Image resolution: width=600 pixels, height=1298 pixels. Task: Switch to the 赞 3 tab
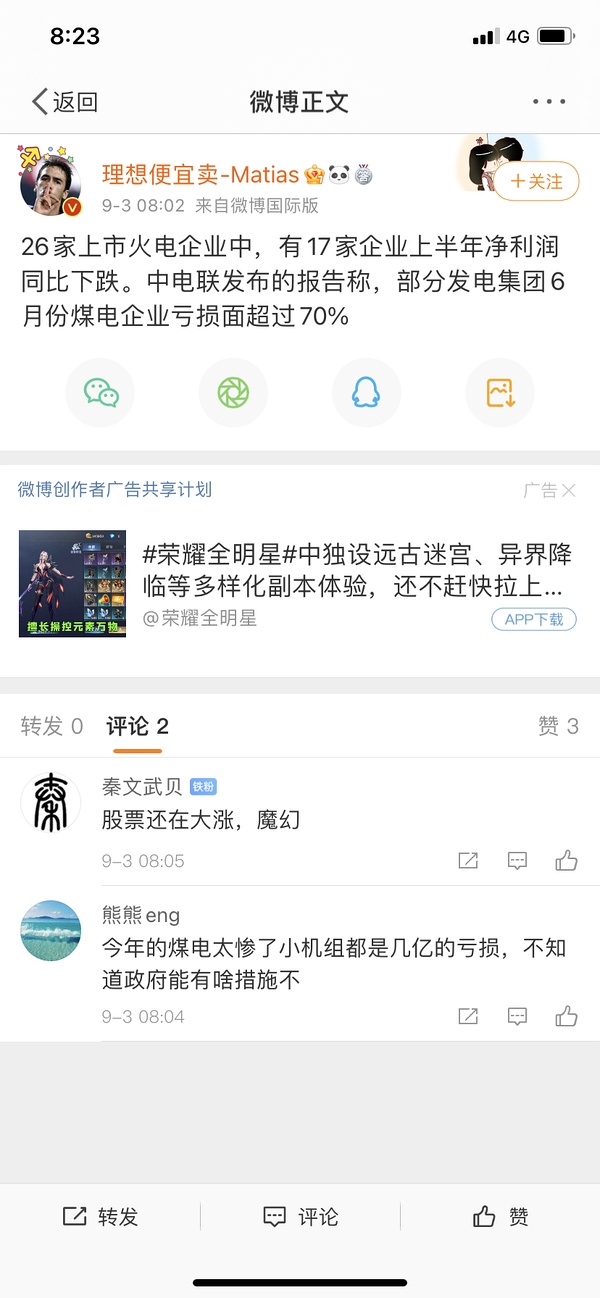[558, 727]
